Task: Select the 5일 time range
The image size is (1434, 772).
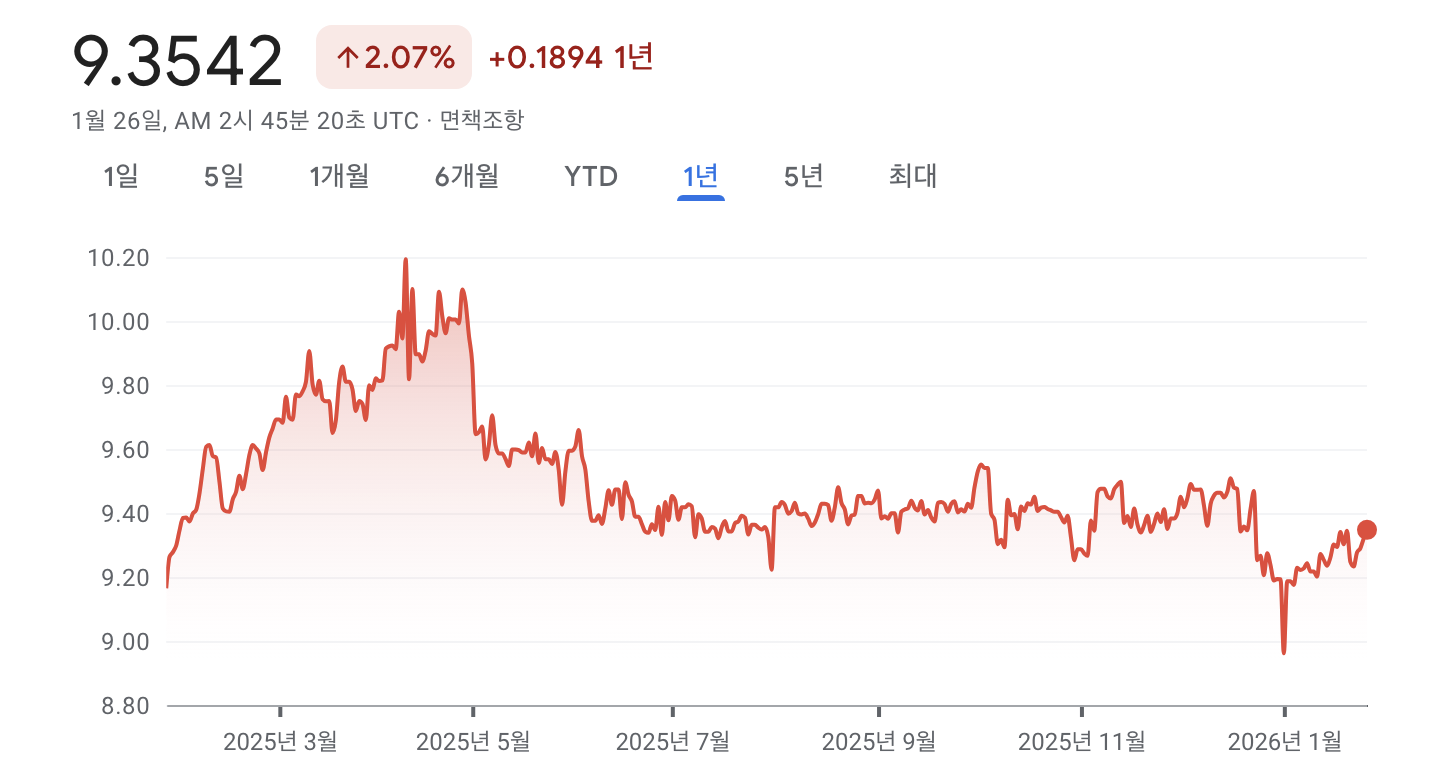Action: (x=224, y=177)
